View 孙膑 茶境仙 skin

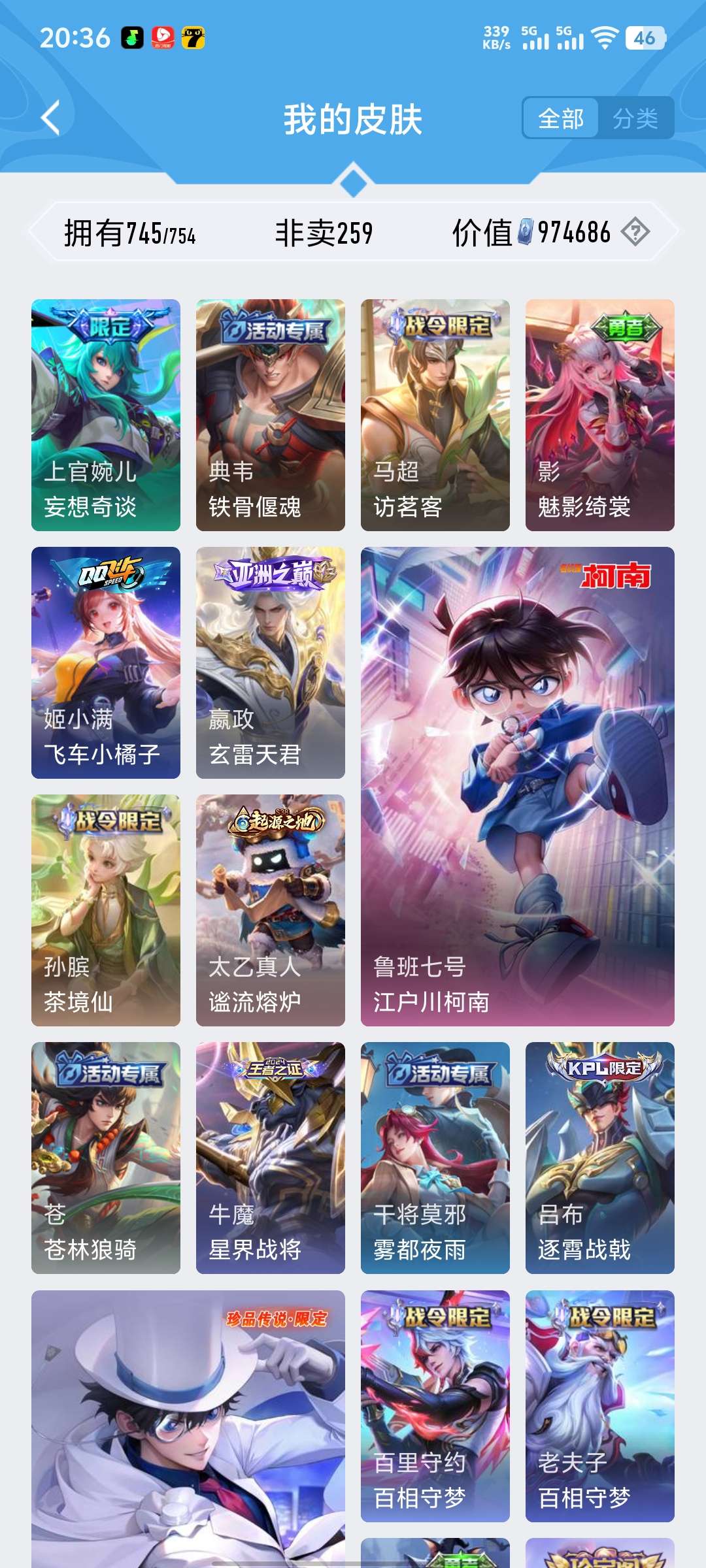(106, 910)
